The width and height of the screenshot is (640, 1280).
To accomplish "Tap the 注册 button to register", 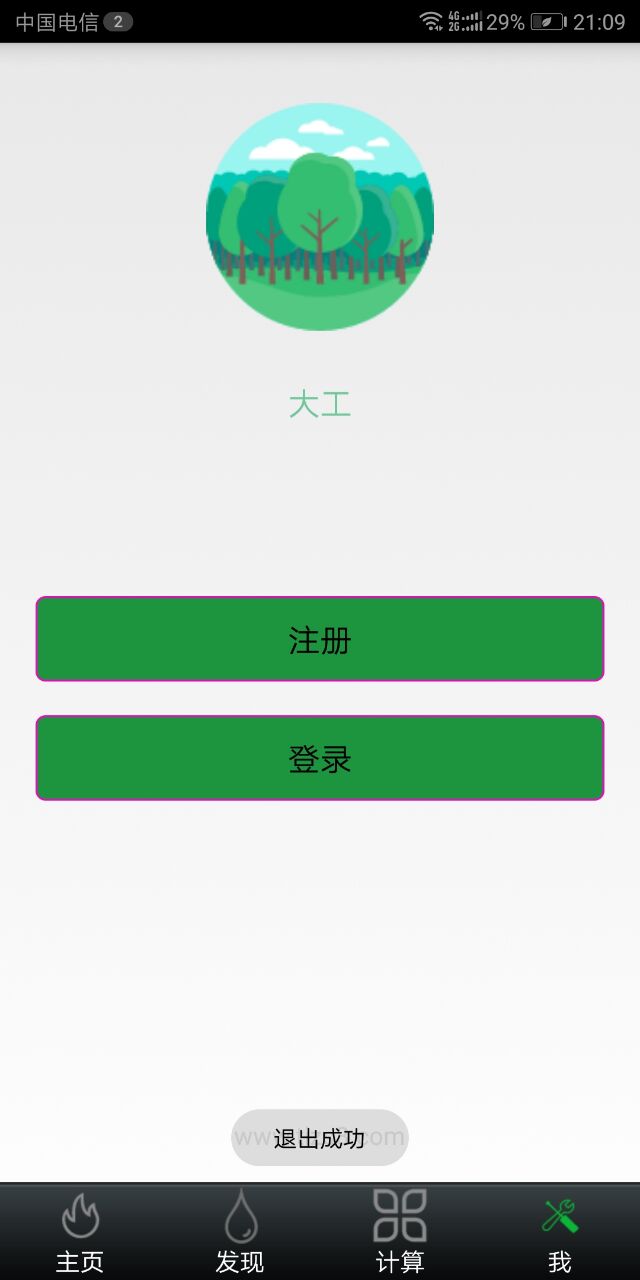I will pos(320,639).
